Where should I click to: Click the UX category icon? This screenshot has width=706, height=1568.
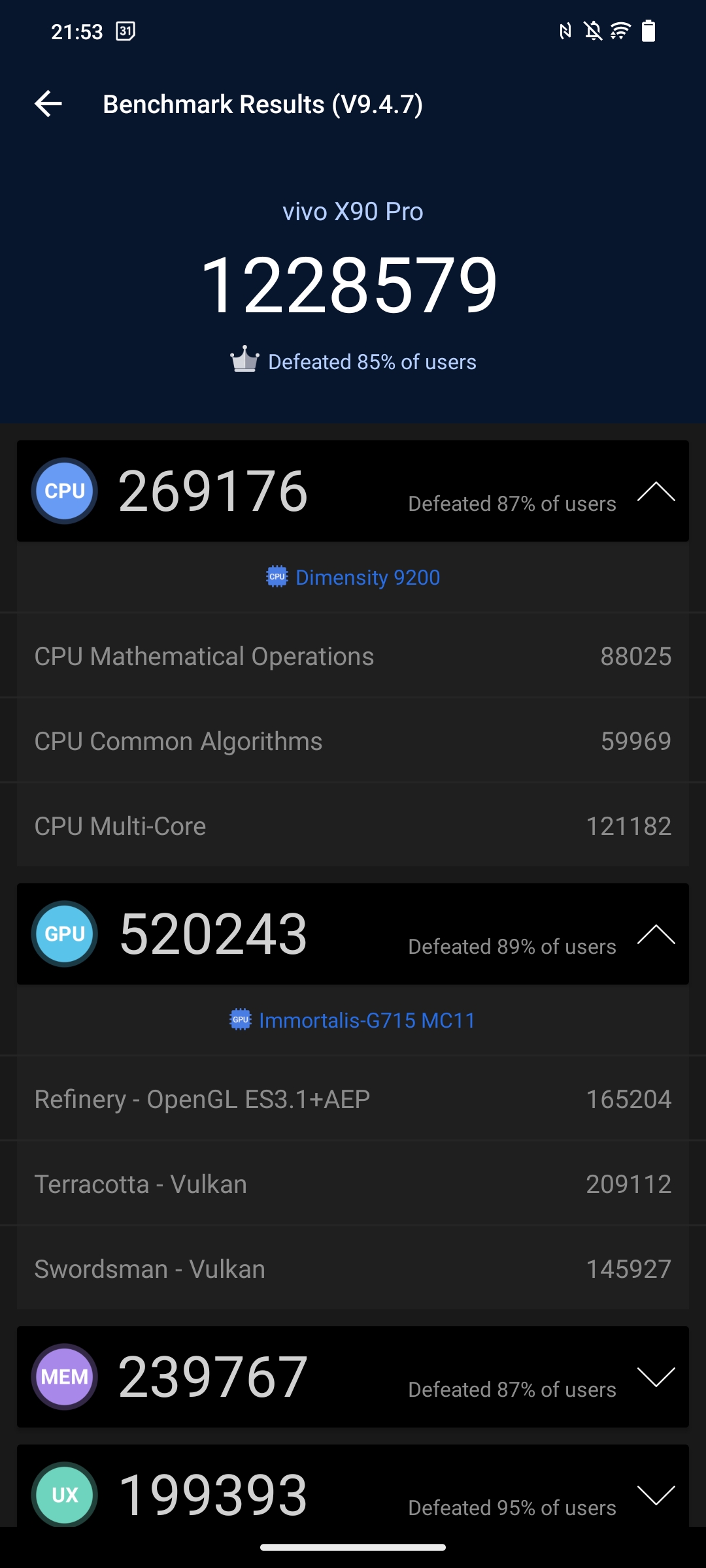pyautogui.click(x=63, y=1494)
